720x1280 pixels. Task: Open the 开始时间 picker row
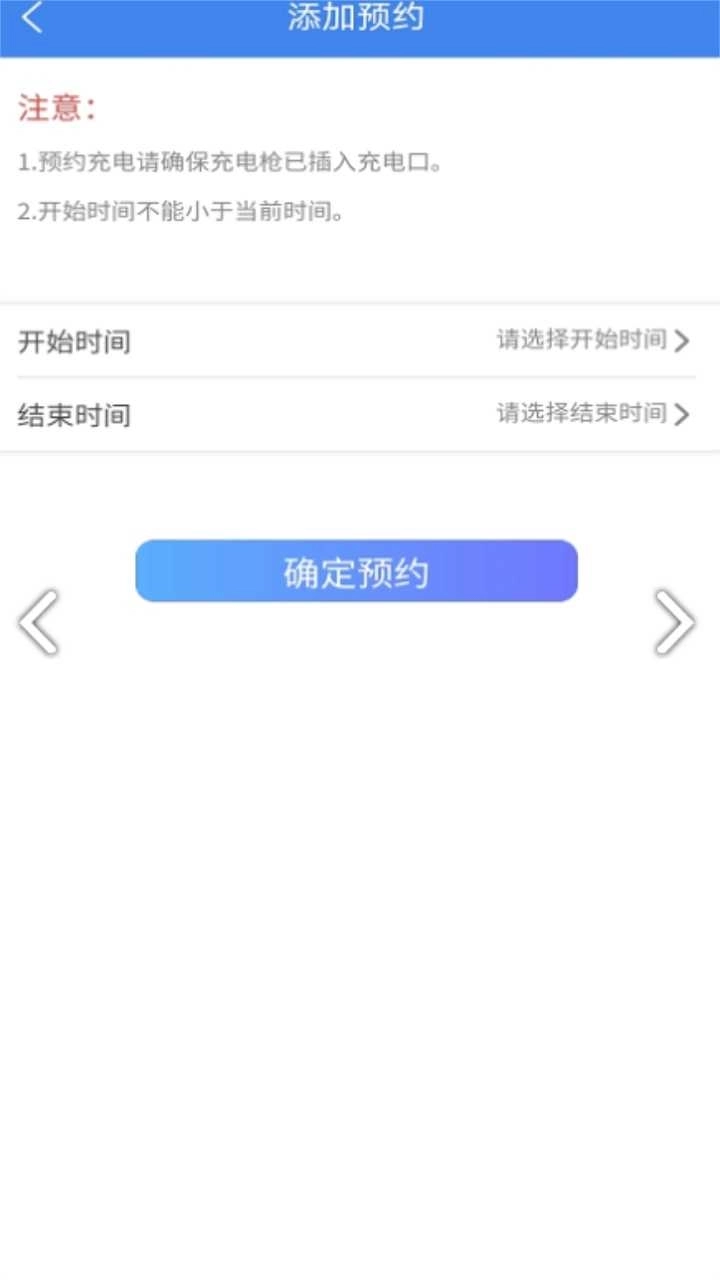click(360, 341)
